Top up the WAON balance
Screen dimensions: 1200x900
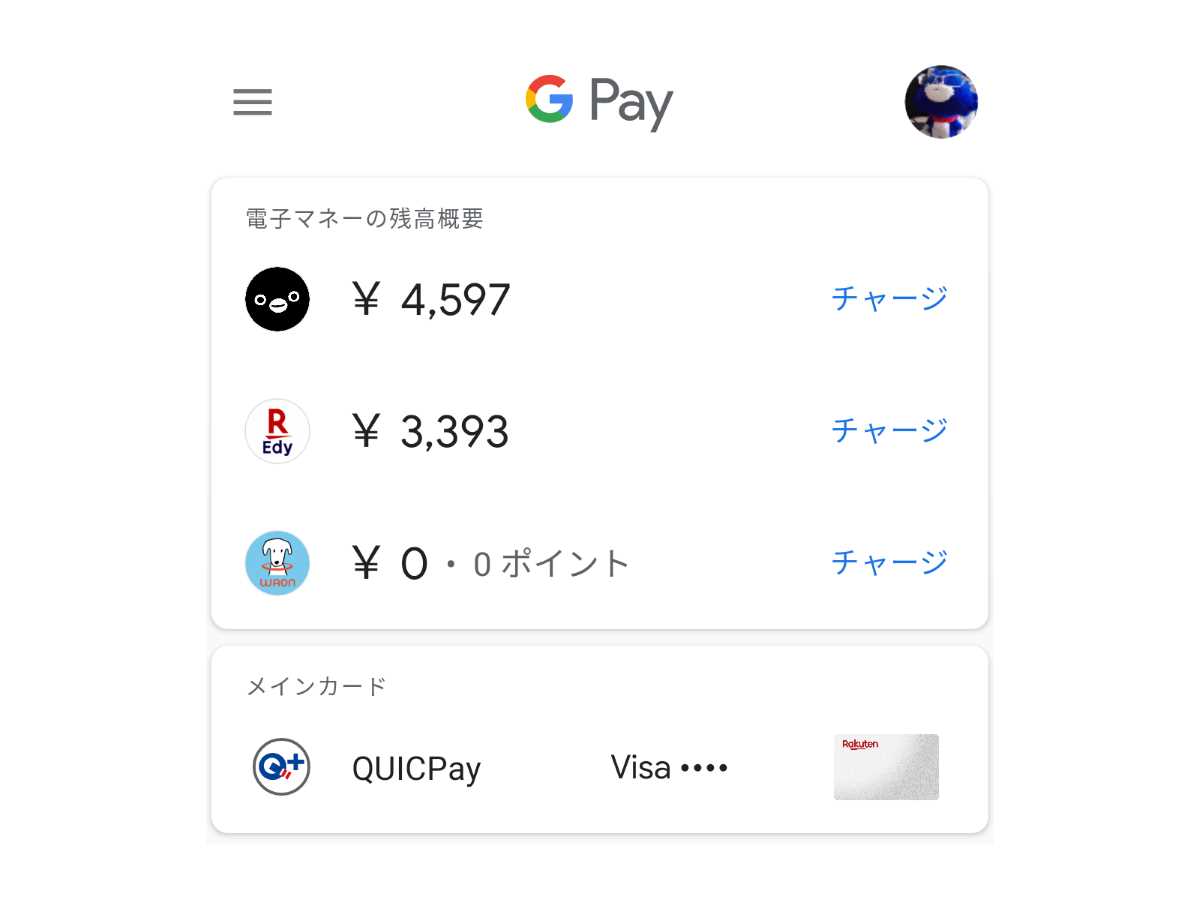point(889,562)
